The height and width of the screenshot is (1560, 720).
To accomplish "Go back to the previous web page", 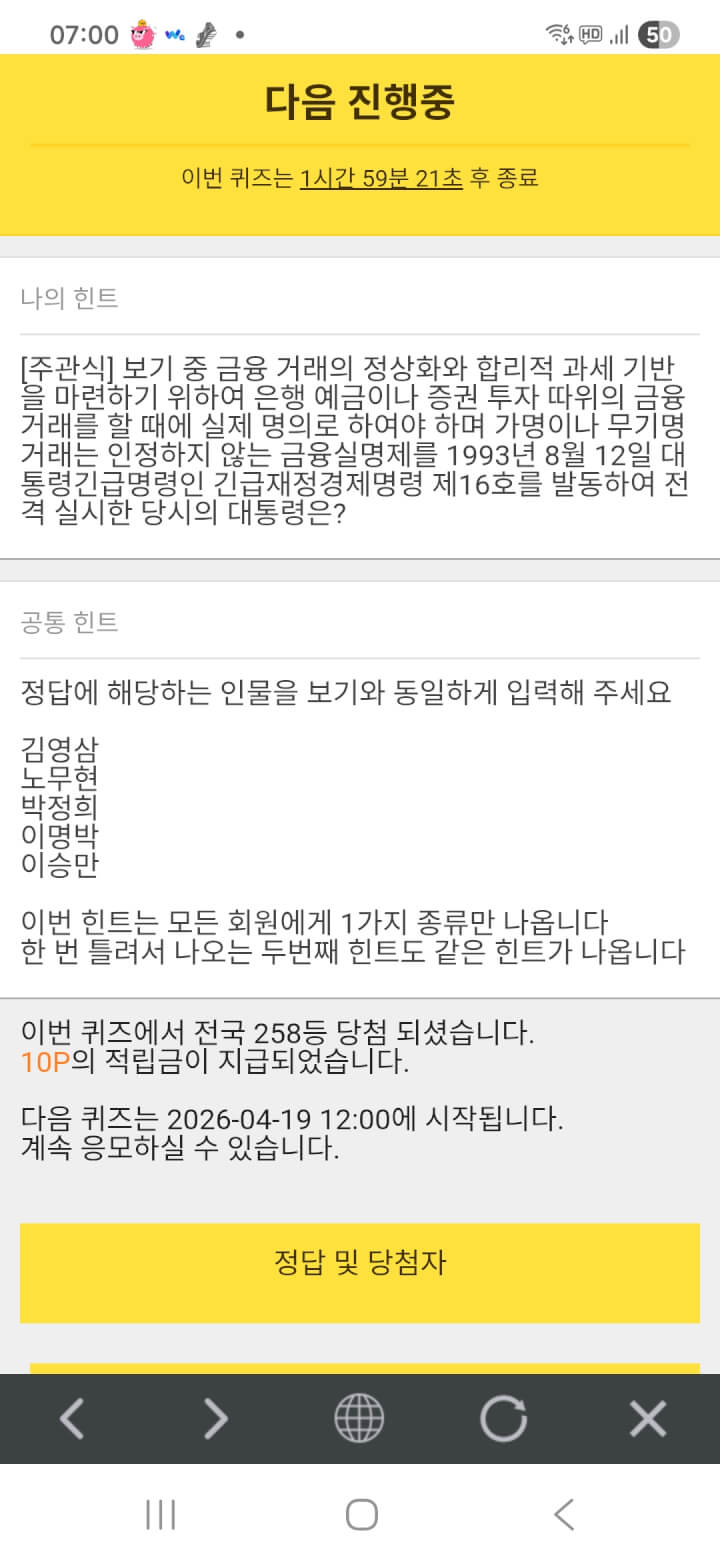I will click(72, 1418).
